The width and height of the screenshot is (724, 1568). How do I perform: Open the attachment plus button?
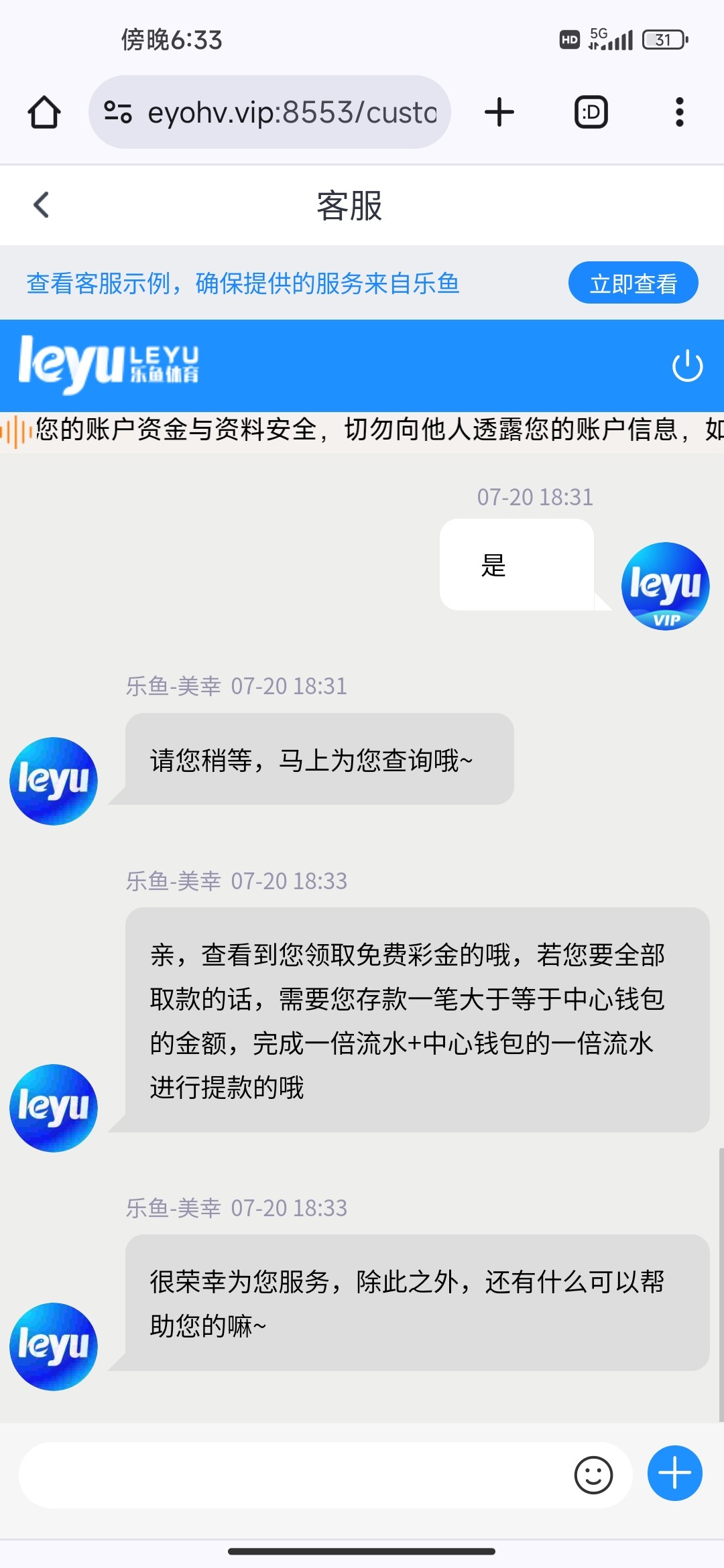pyautogui.click(x=674, y=1474)
